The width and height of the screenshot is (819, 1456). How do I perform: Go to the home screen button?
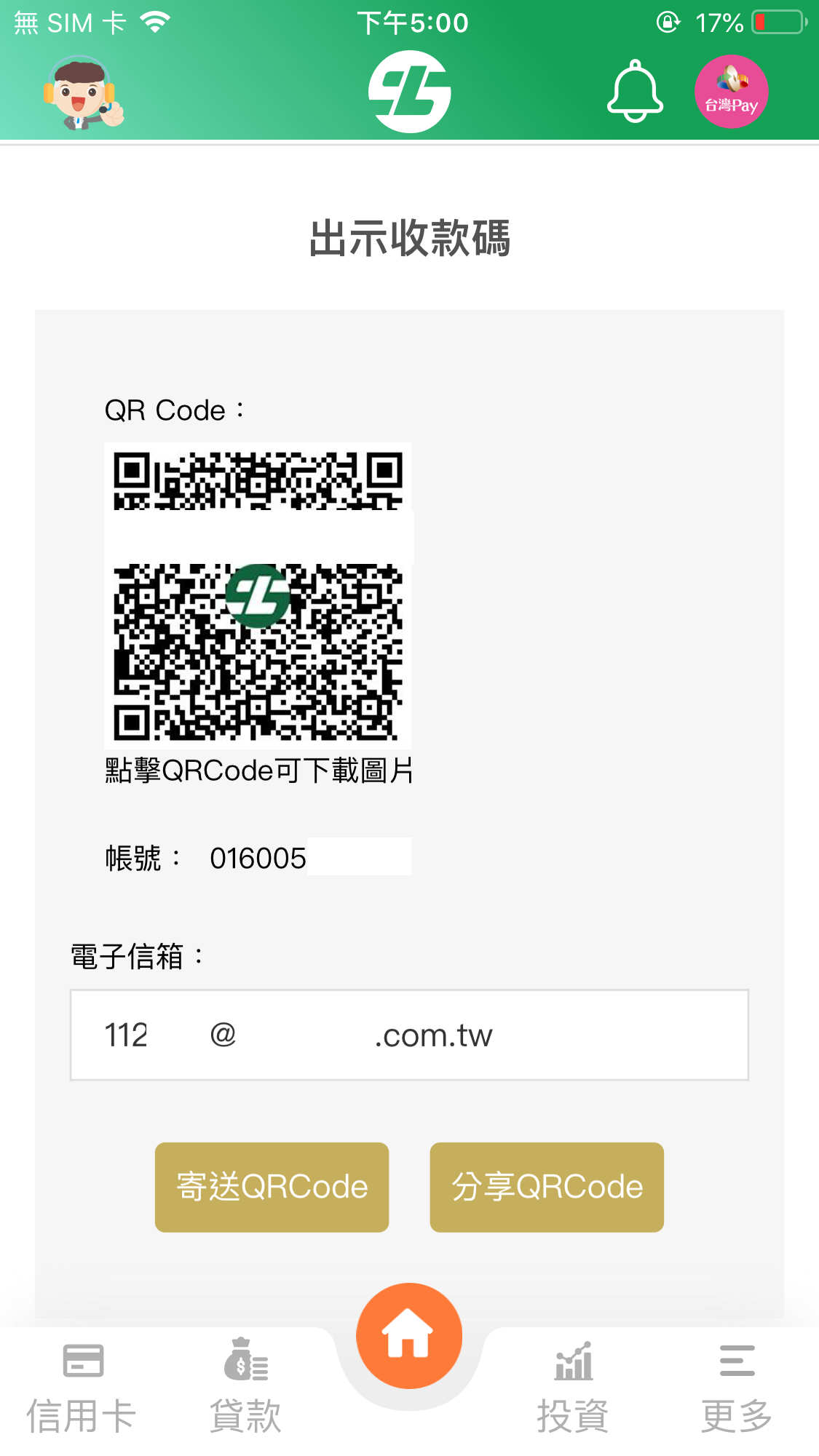click(409, 1336)
